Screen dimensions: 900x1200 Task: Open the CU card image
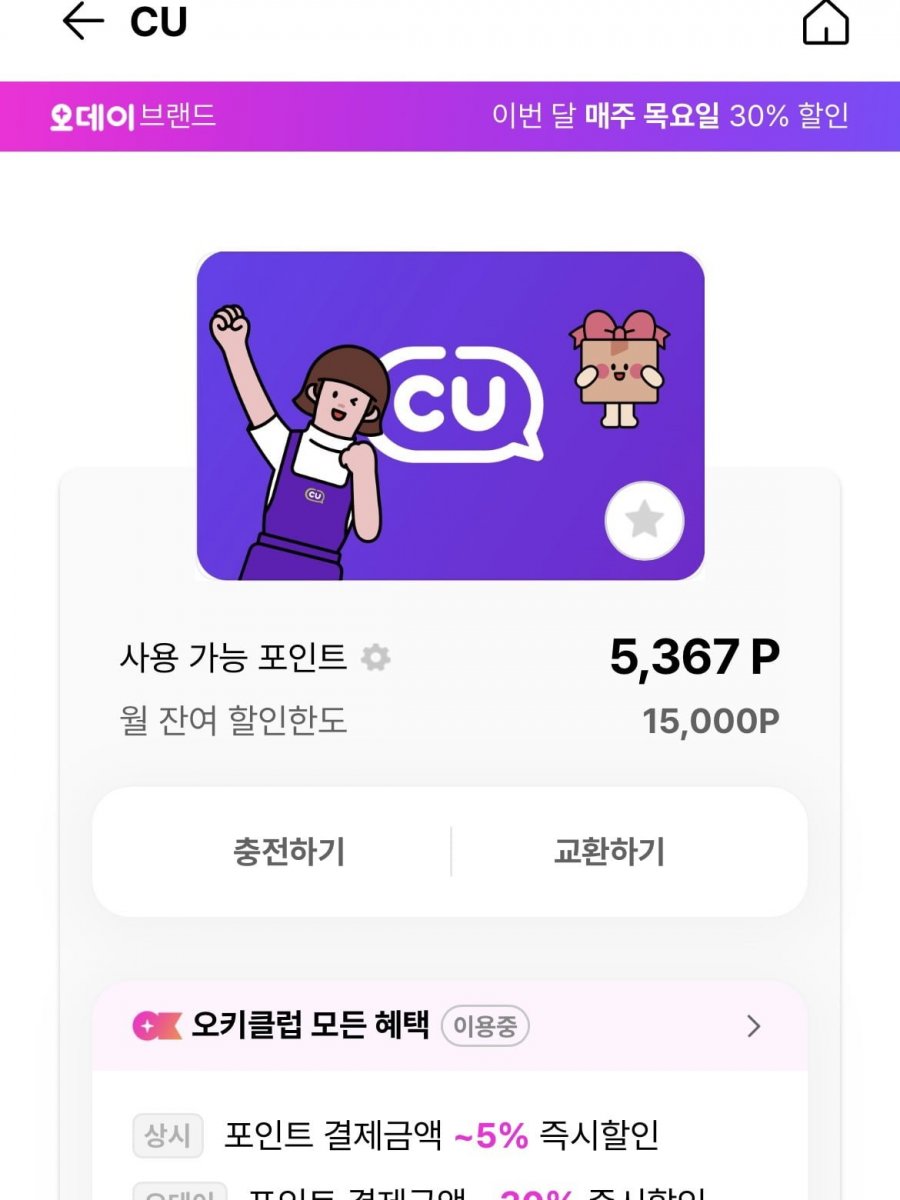(x=450, y=415)
